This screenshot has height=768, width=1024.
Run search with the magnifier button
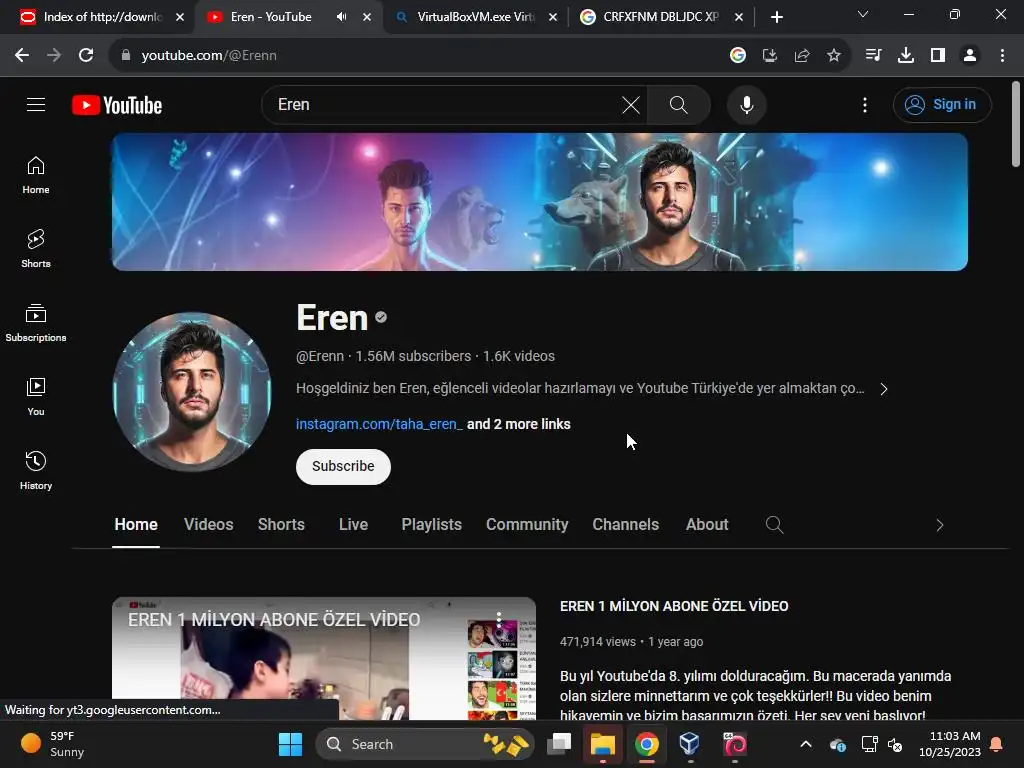point(678,105)
